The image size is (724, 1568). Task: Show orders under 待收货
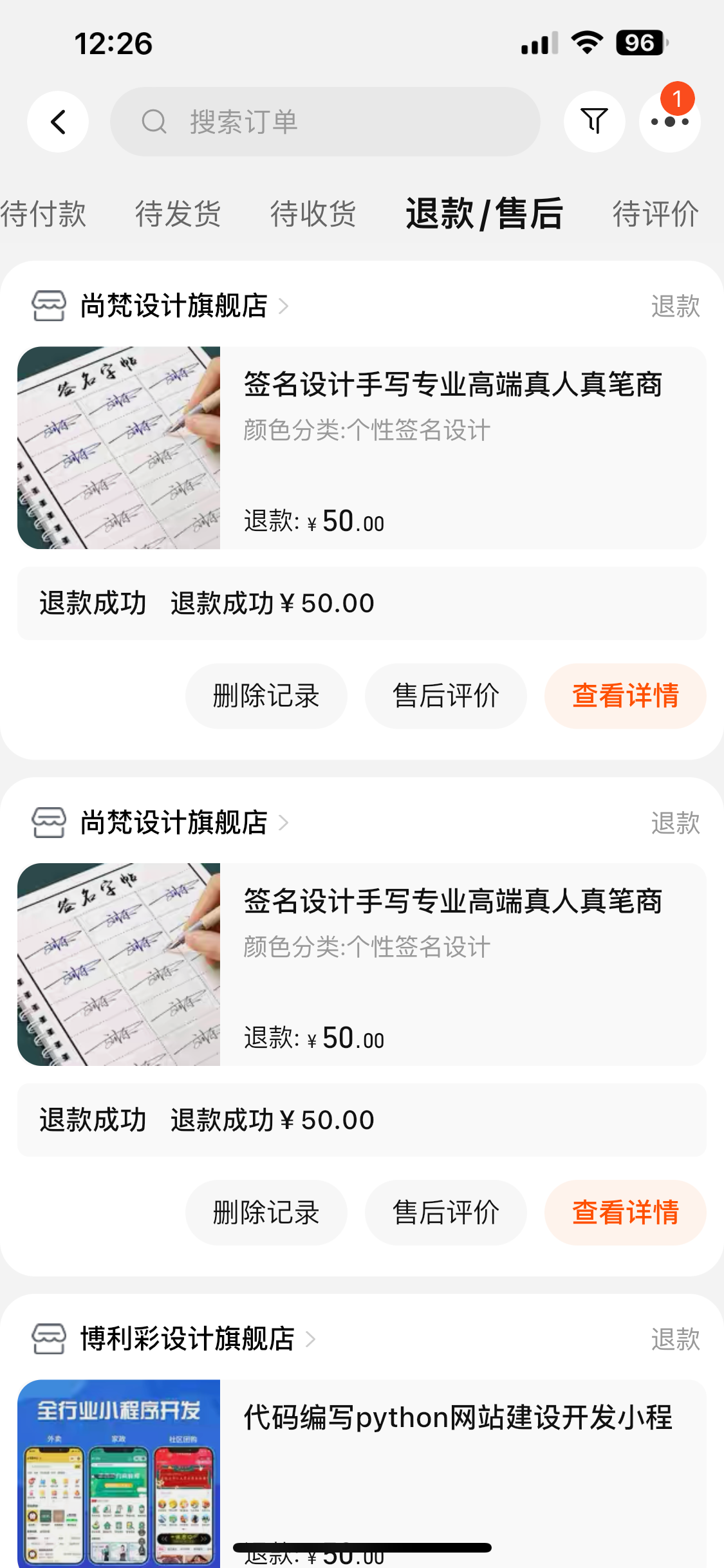point(313,214)
